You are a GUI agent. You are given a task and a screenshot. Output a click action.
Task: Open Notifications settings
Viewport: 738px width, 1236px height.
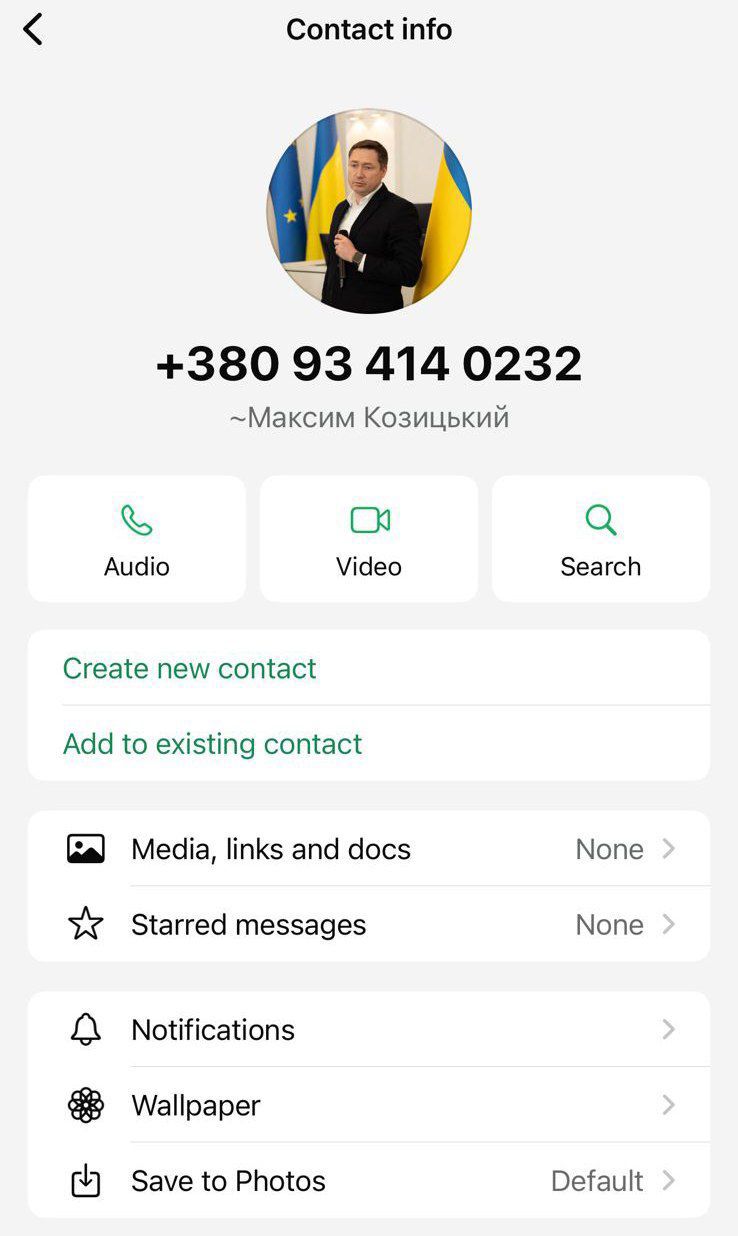point(369,1030)
